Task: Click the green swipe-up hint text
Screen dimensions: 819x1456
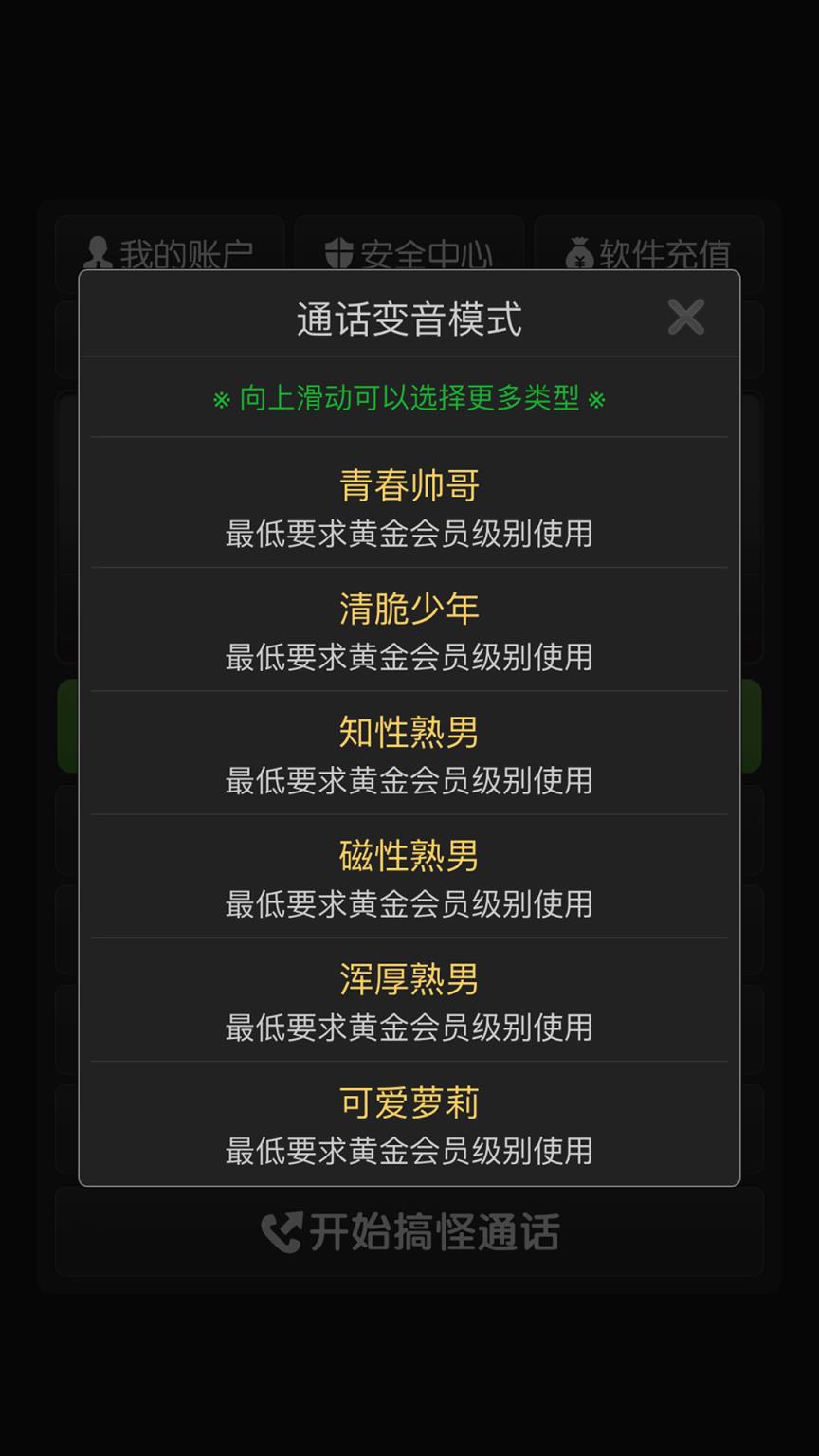Action: 409,399
